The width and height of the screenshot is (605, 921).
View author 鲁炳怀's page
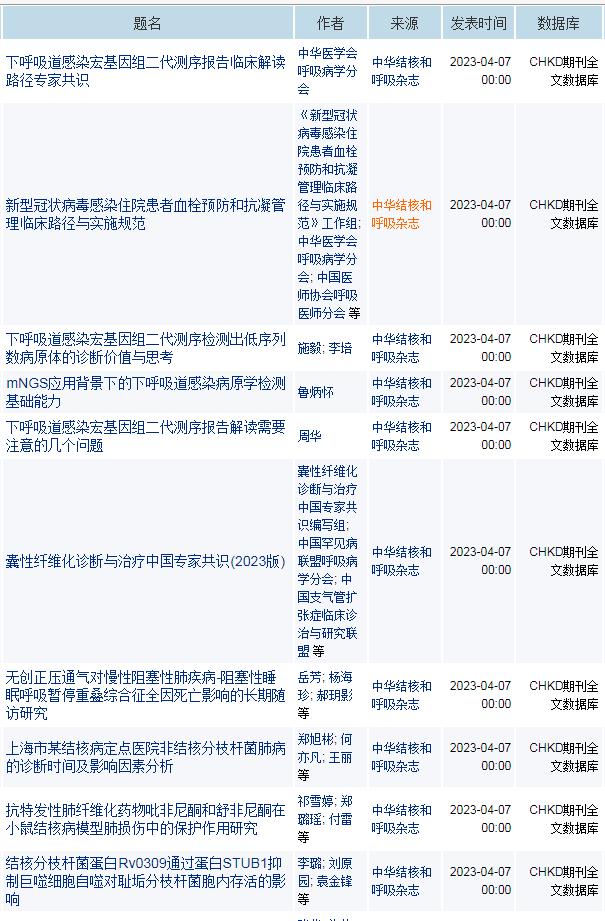tap(316, 392)
